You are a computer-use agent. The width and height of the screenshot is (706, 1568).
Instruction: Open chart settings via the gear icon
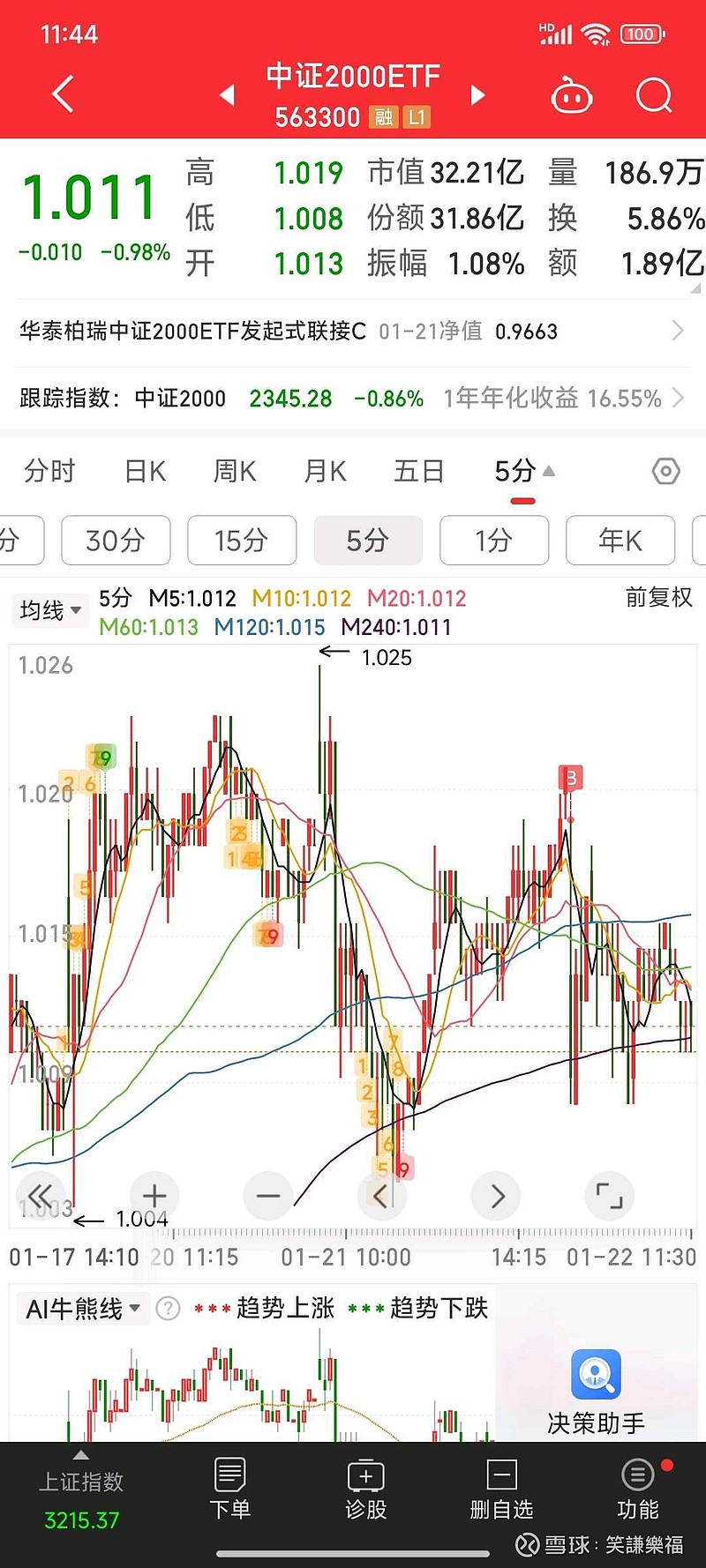point(665,472)
